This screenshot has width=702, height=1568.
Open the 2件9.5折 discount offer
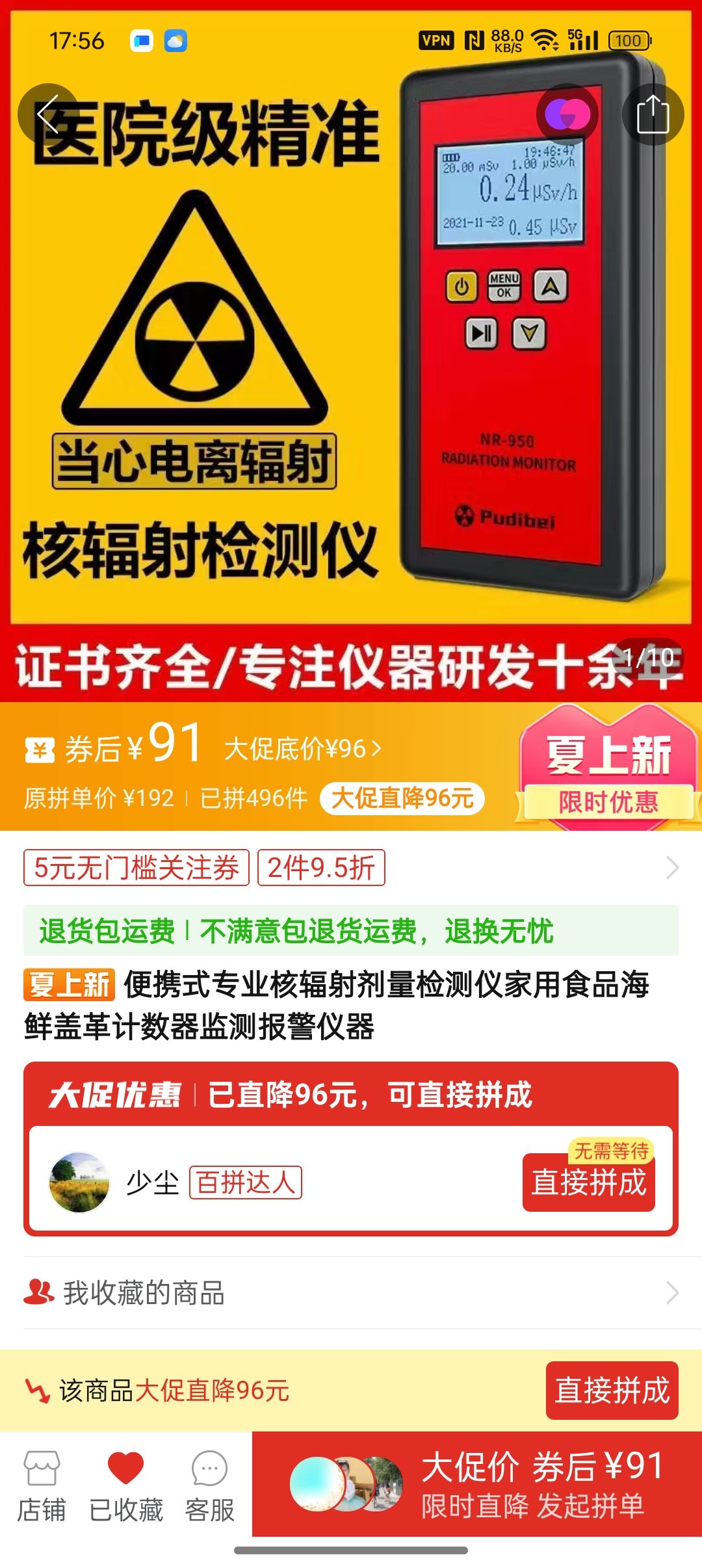pyautogui.click(x=321, y=868)
